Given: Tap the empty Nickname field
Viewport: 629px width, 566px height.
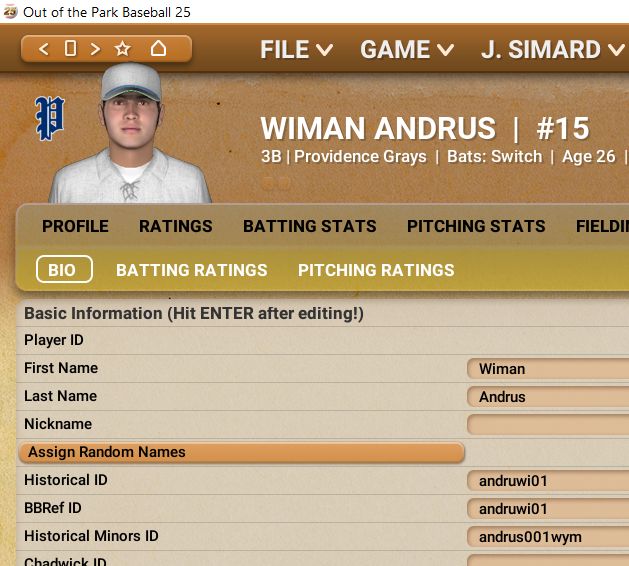Looking at the screenshot, I should tap(547, 425).
